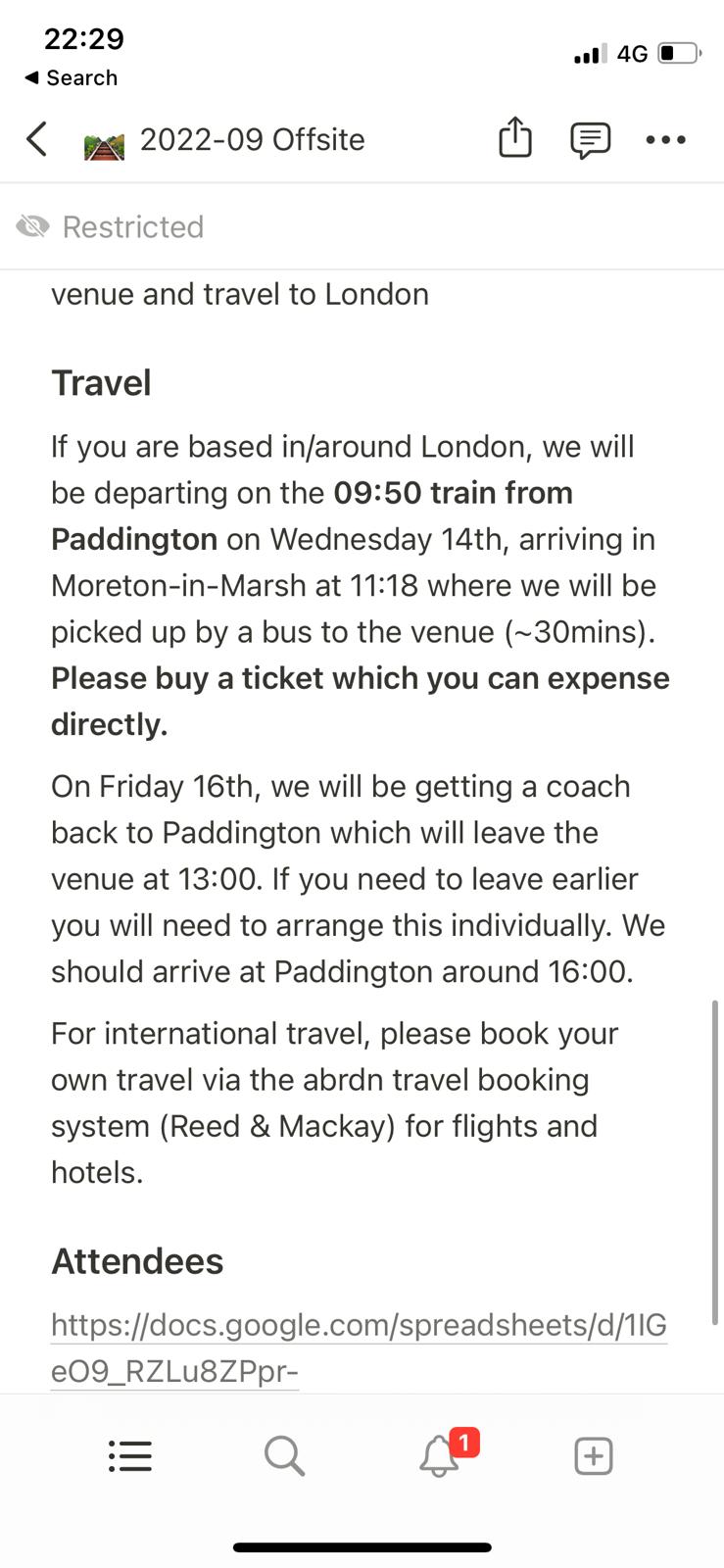
Task: Share the 2022-09 Offsite page
Action: click(514, 137)
